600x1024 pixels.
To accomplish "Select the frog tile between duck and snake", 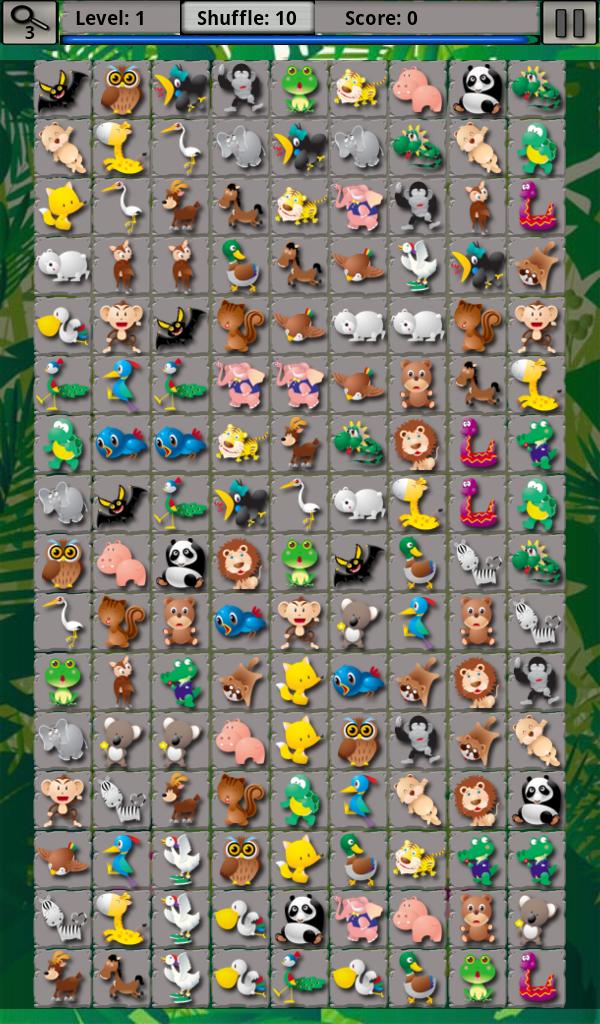I will click(476, 972).
